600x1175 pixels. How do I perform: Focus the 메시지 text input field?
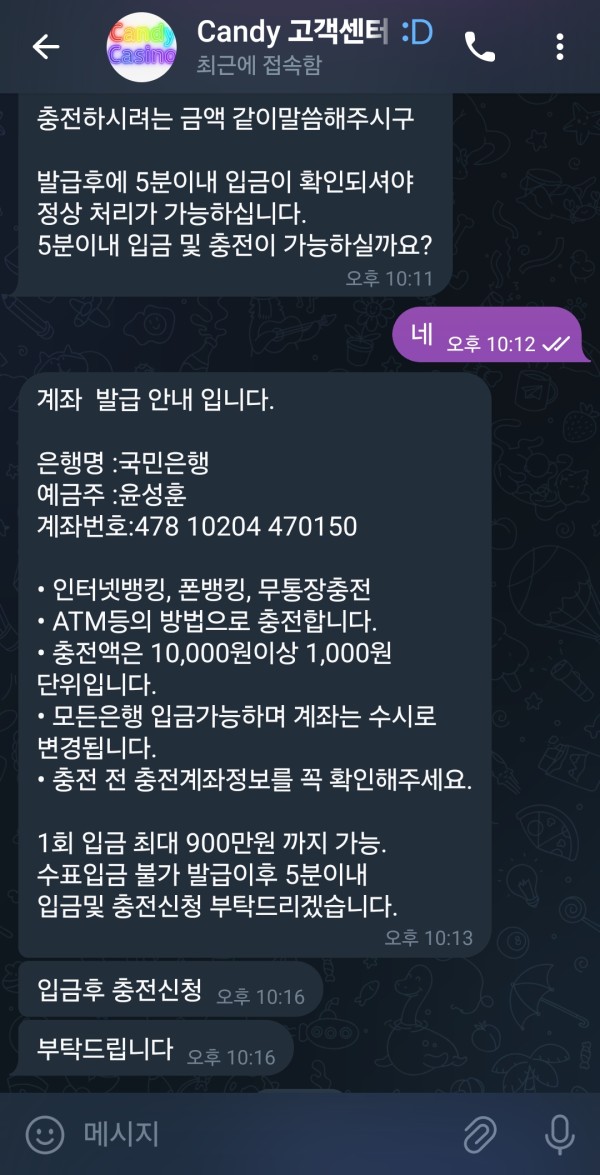pos(260,1134)
